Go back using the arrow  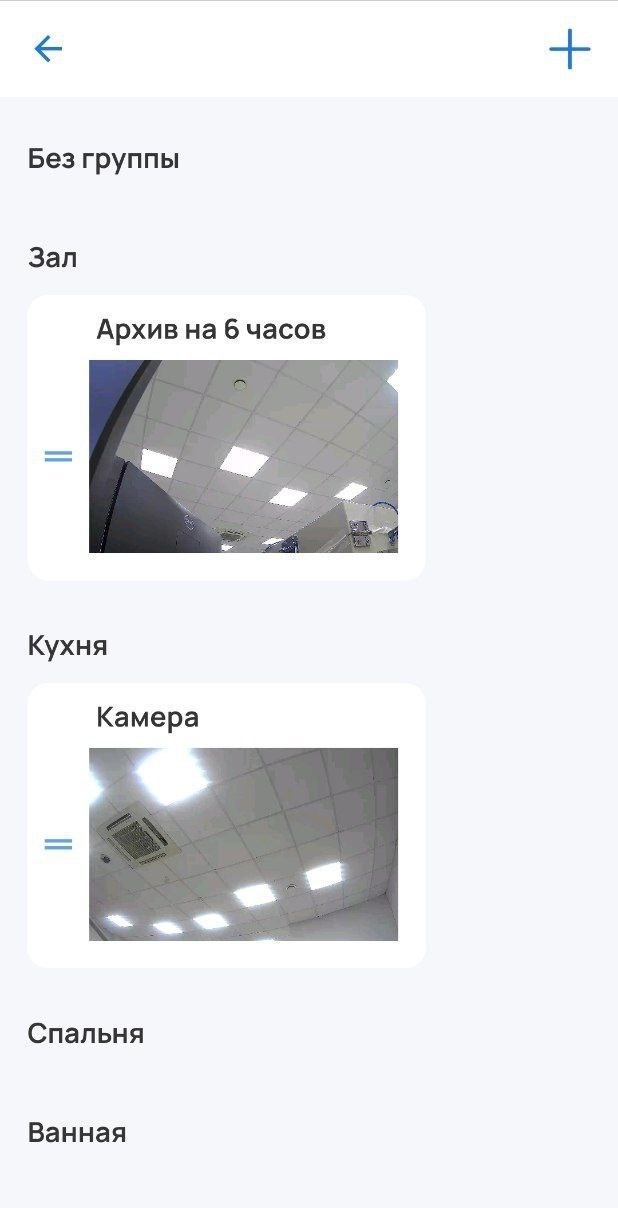coord(48,48)
